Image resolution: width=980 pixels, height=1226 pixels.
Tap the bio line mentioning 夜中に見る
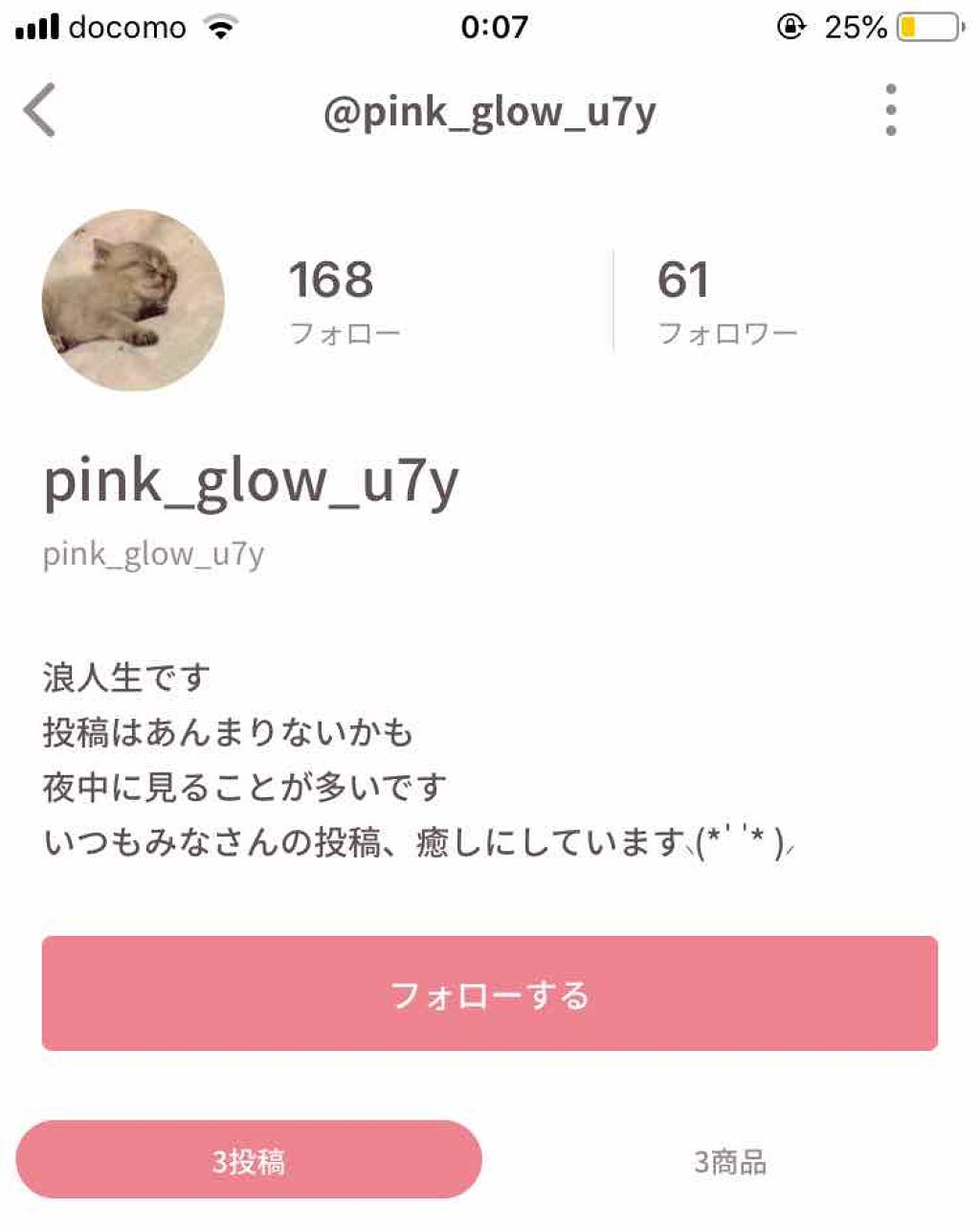244,785
